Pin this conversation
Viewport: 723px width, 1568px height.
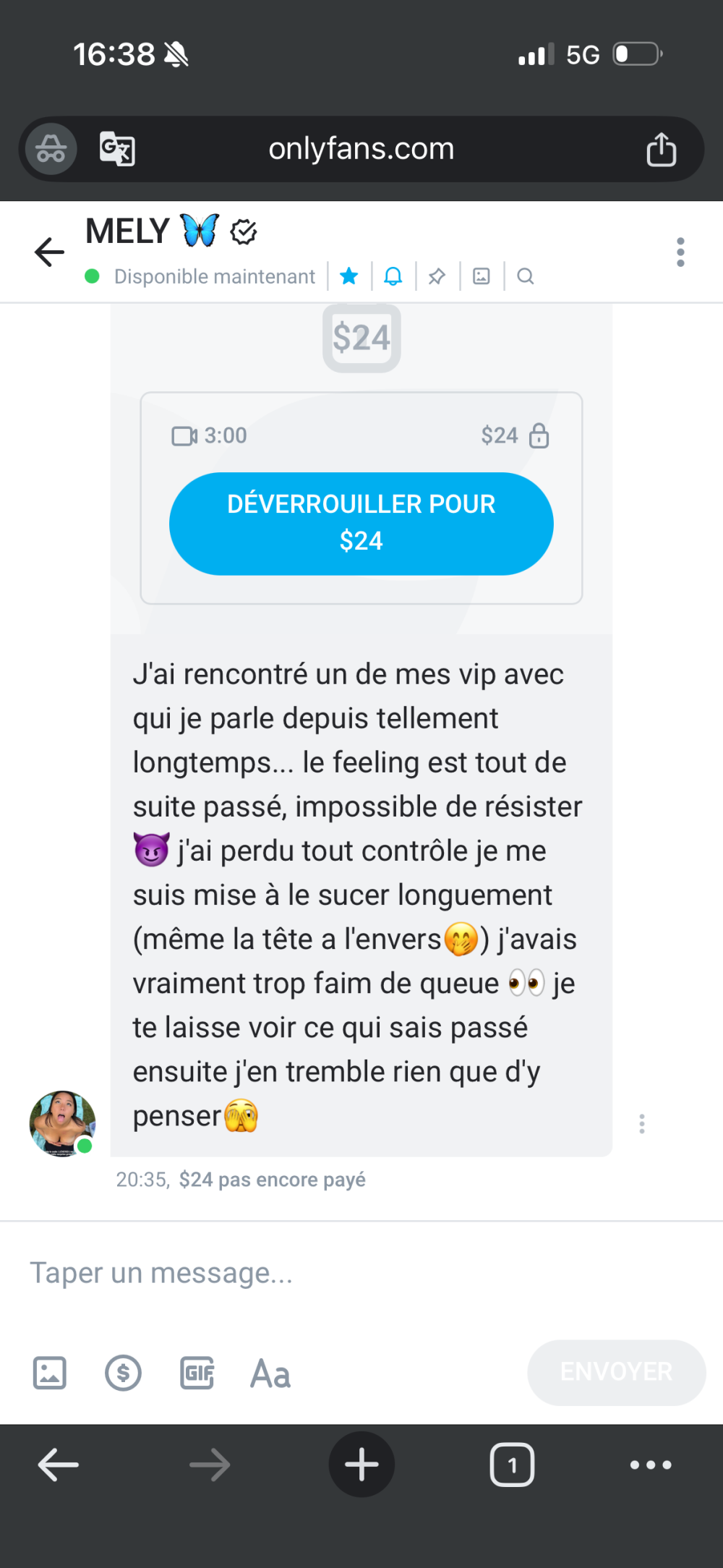[437, 276]
